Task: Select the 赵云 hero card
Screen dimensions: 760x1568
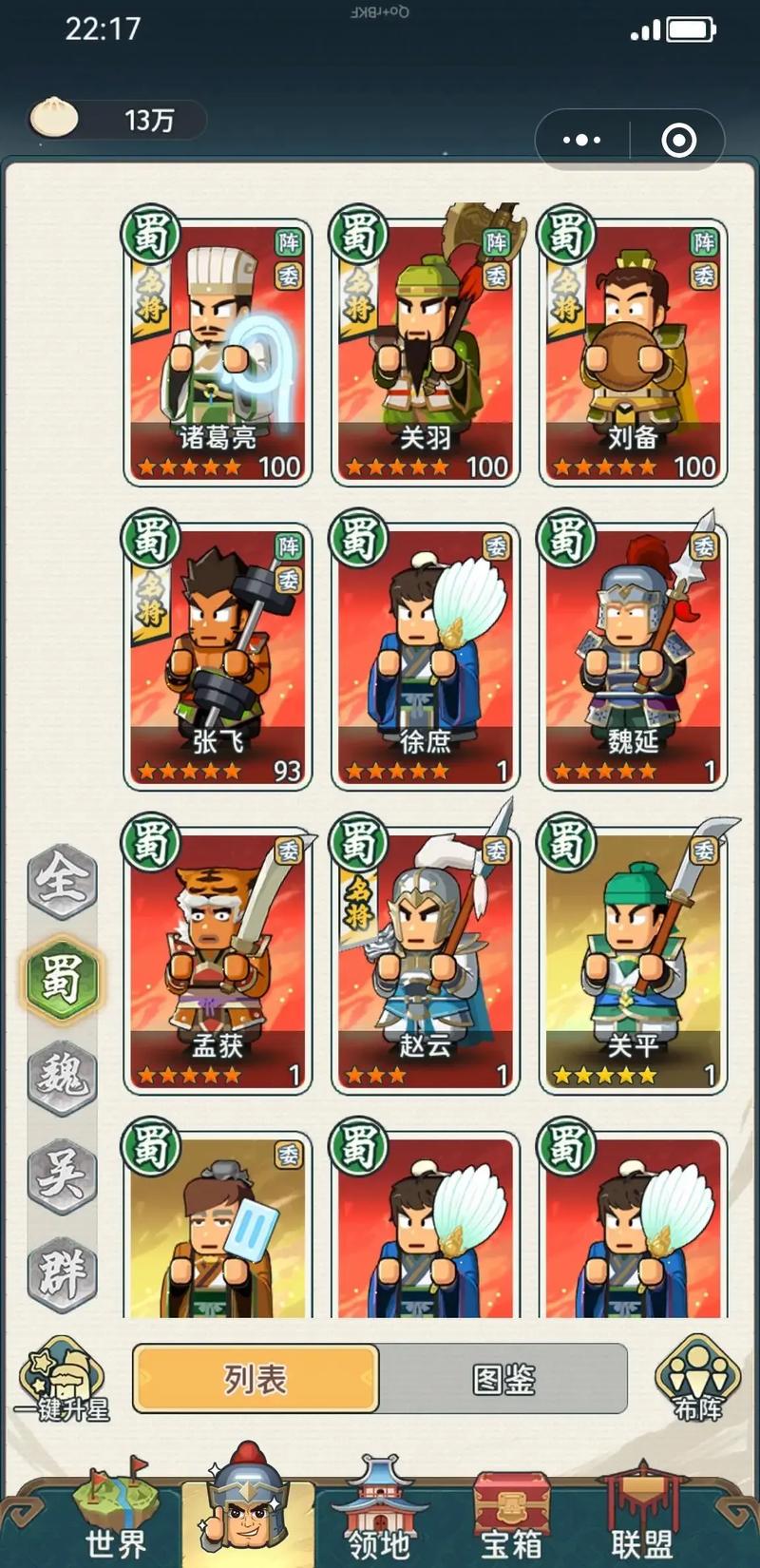Action: tap(426, 960)
